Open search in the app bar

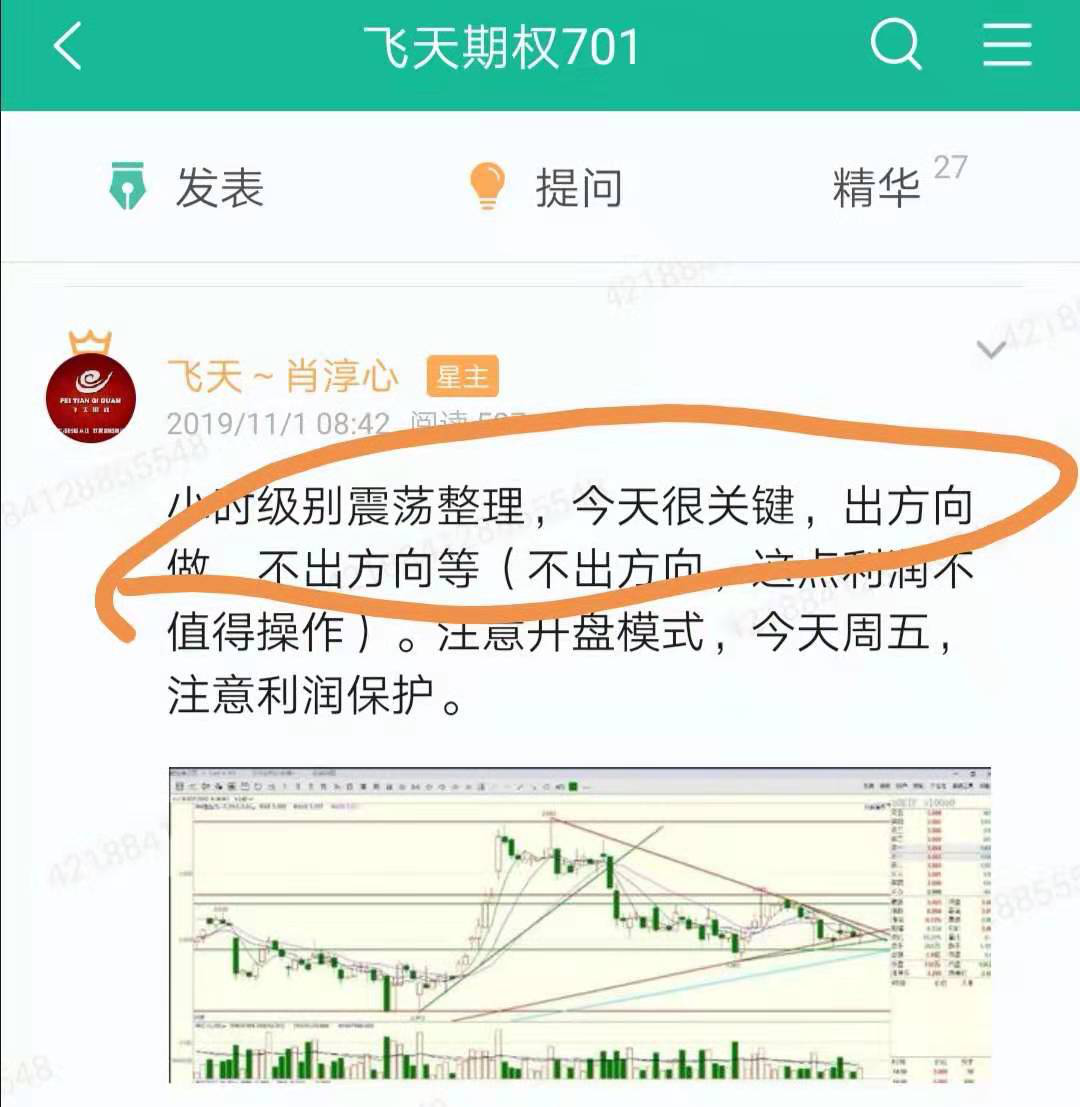(x=895, y=46)
